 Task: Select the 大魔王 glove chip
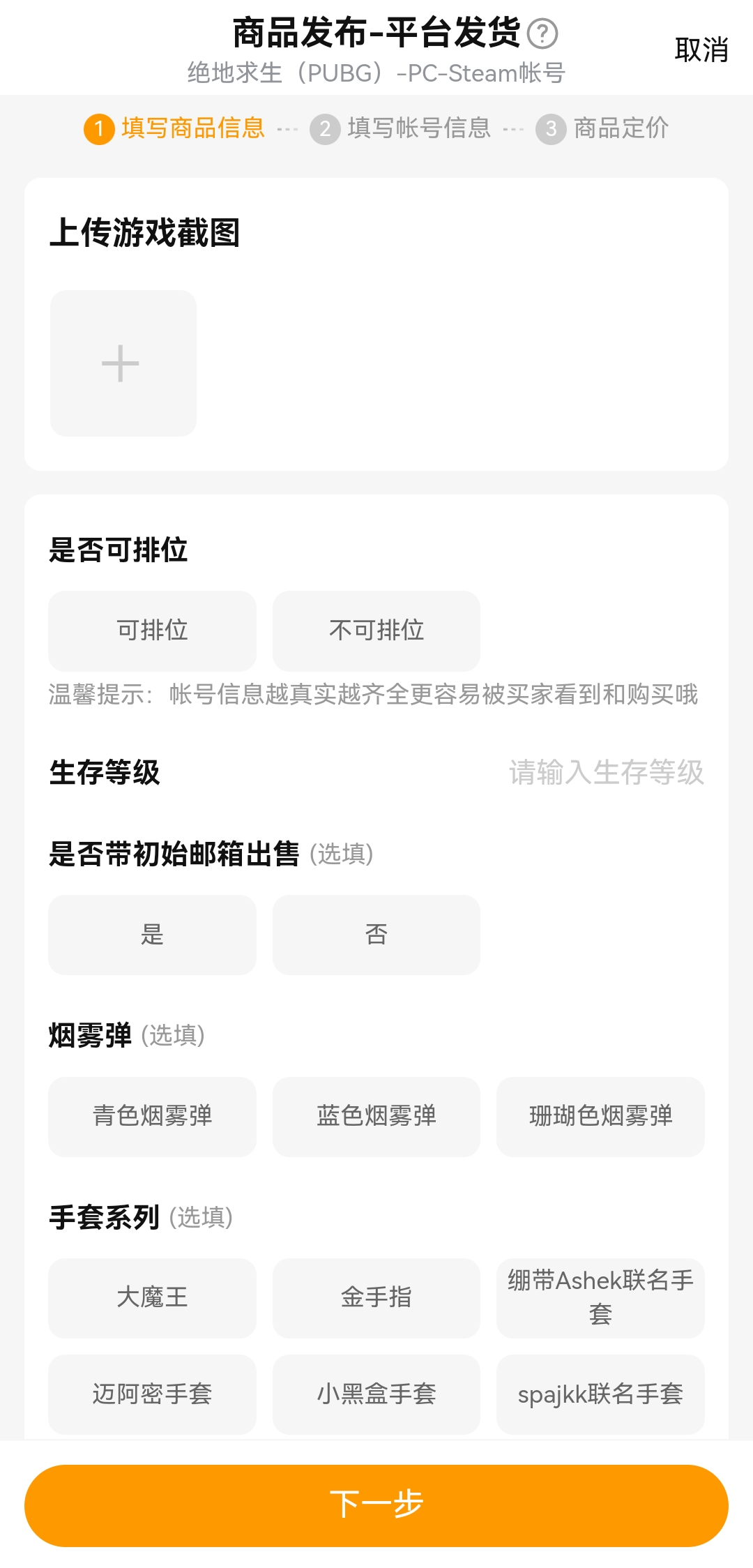pyautogui.click(x=152, y=1297)
